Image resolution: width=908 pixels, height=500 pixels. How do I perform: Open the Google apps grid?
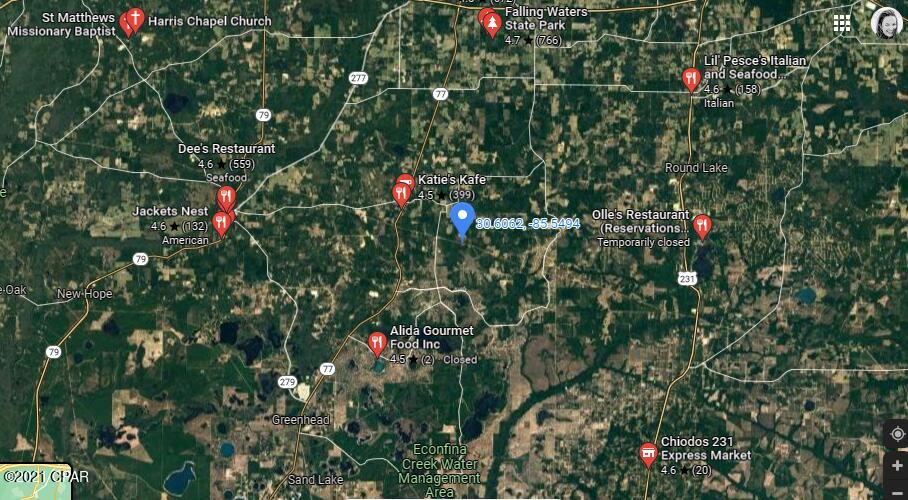[842, 23]
